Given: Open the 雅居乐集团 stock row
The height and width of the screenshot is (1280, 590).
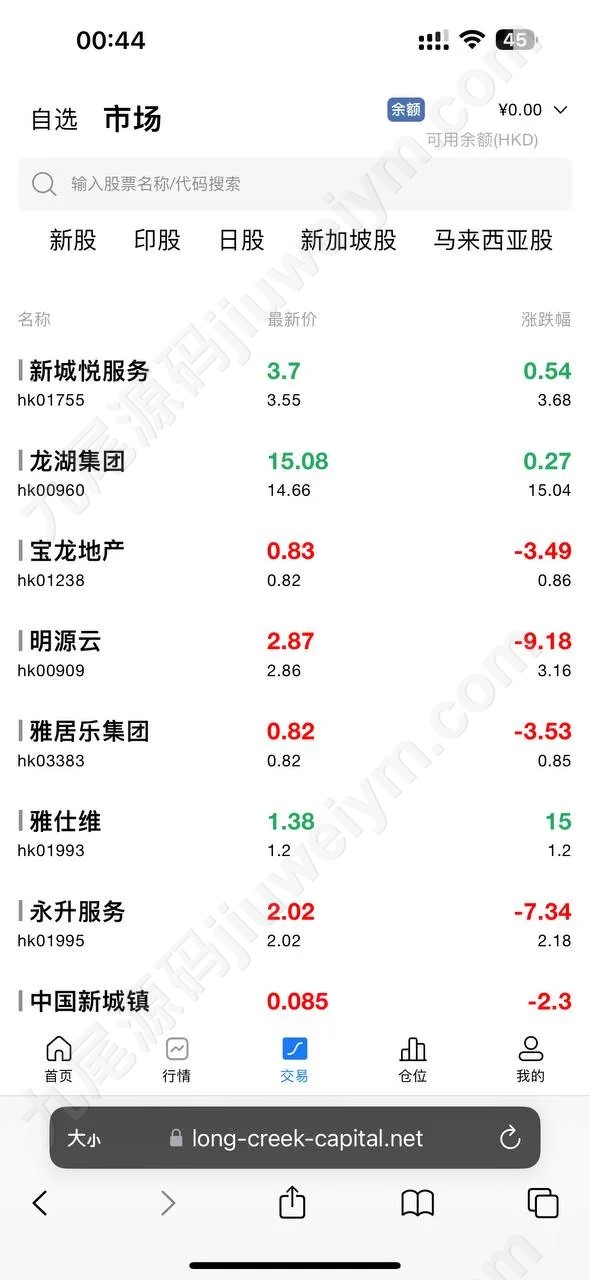Looking at the screenshot, I should pos(295,744).
